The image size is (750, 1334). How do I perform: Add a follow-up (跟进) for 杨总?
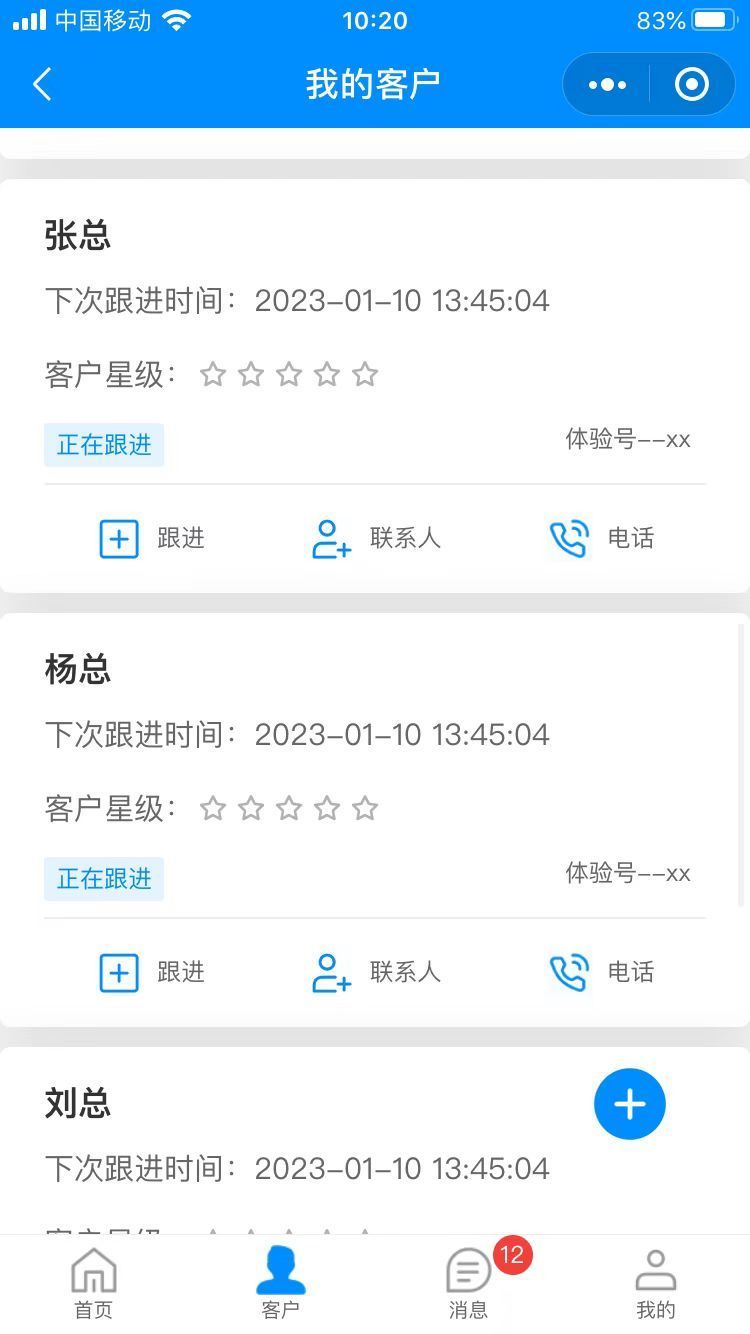pos(152,973)
